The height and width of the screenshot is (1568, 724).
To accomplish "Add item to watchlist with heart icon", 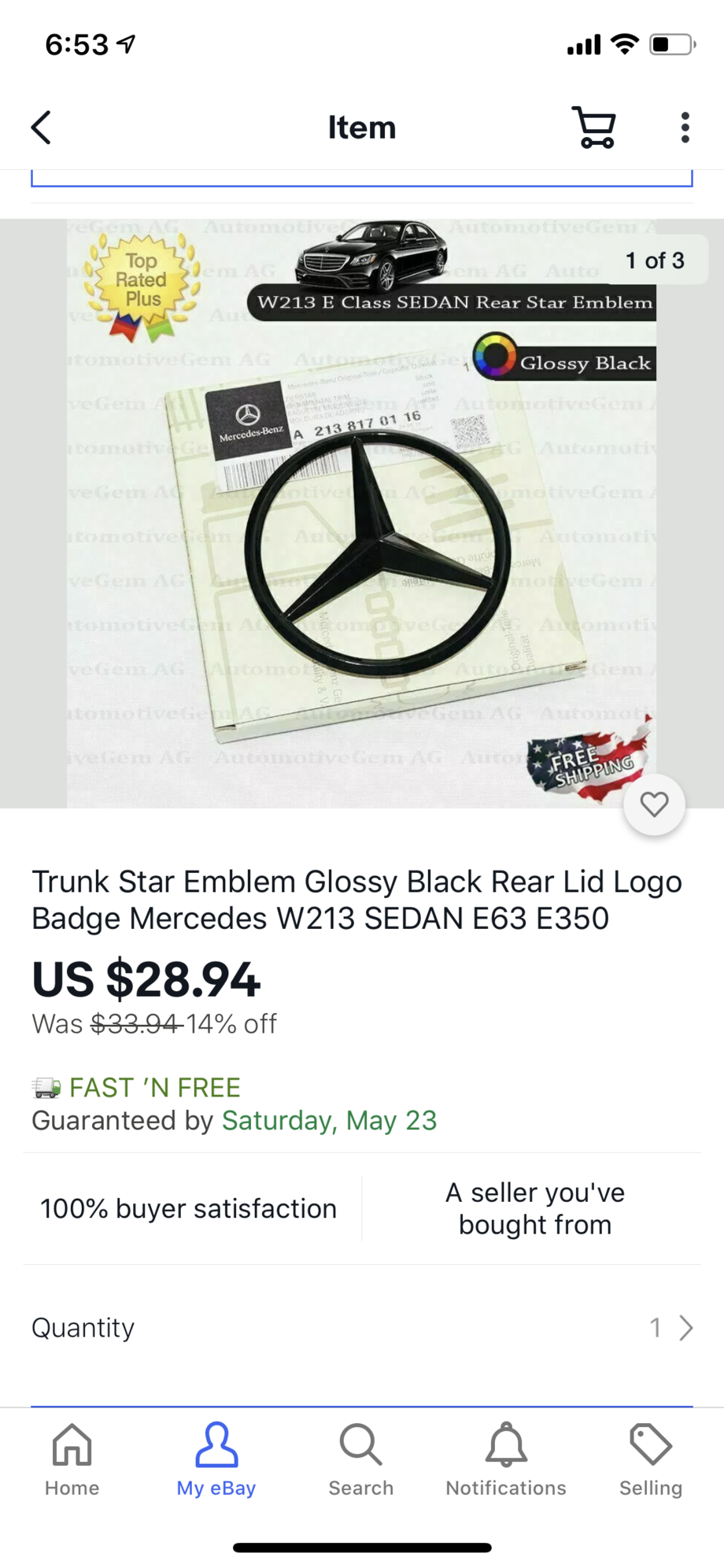I will click(654, 804).
